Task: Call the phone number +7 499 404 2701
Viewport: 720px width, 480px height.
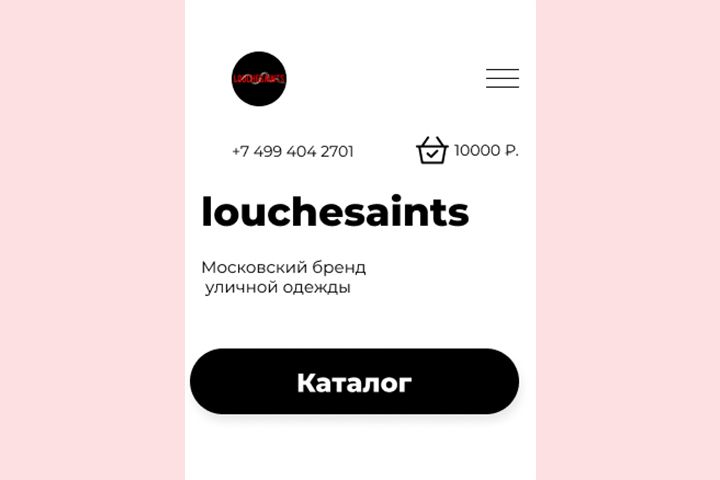Action: pyautogui.click(x=292, y=152)
